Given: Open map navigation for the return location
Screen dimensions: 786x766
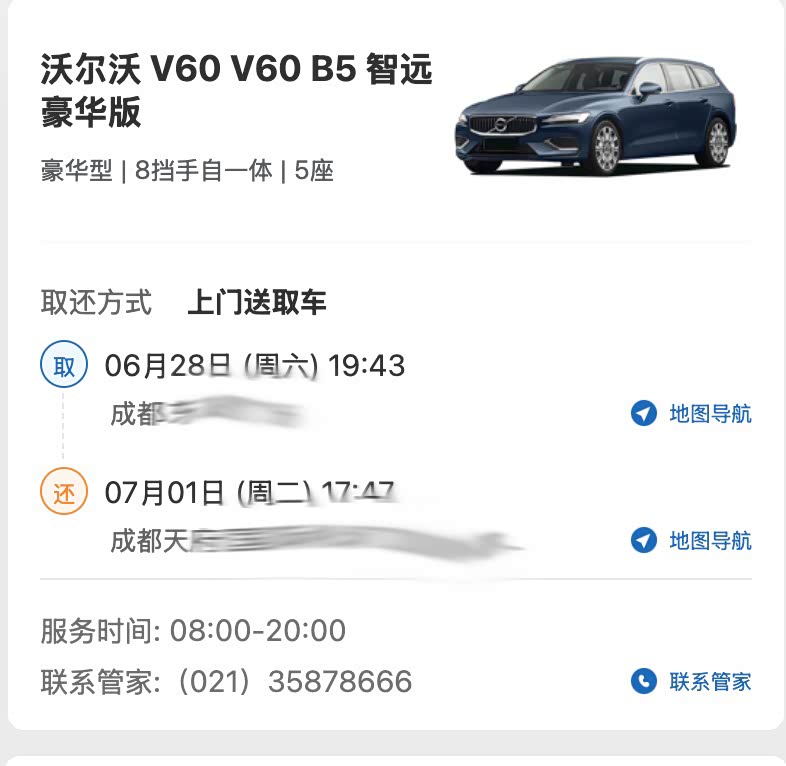Looking at the screenshot, I should pyautogui.click(x=692, y=541).
